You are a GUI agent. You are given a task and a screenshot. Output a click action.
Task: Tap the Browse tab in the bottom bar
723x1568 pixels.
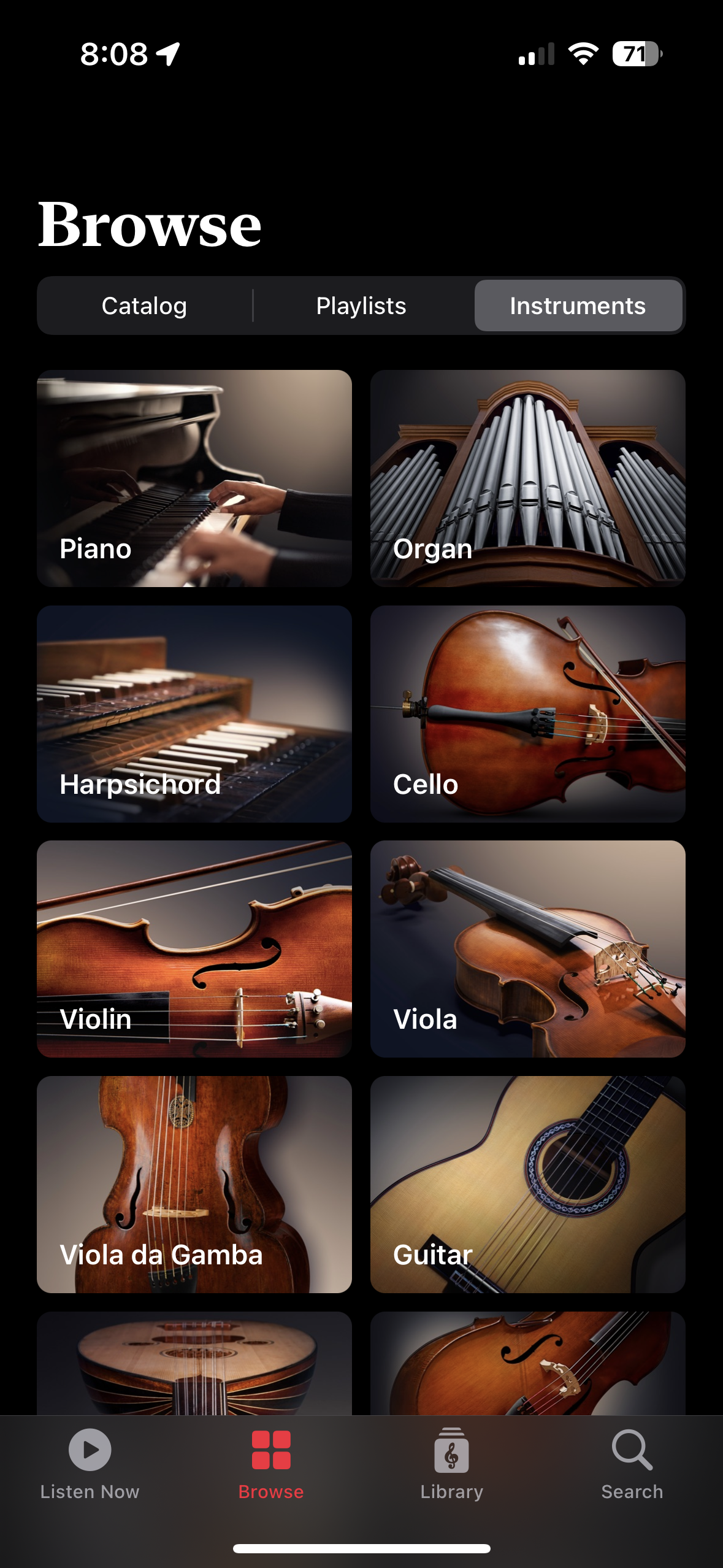click(x=271, y=1462)
